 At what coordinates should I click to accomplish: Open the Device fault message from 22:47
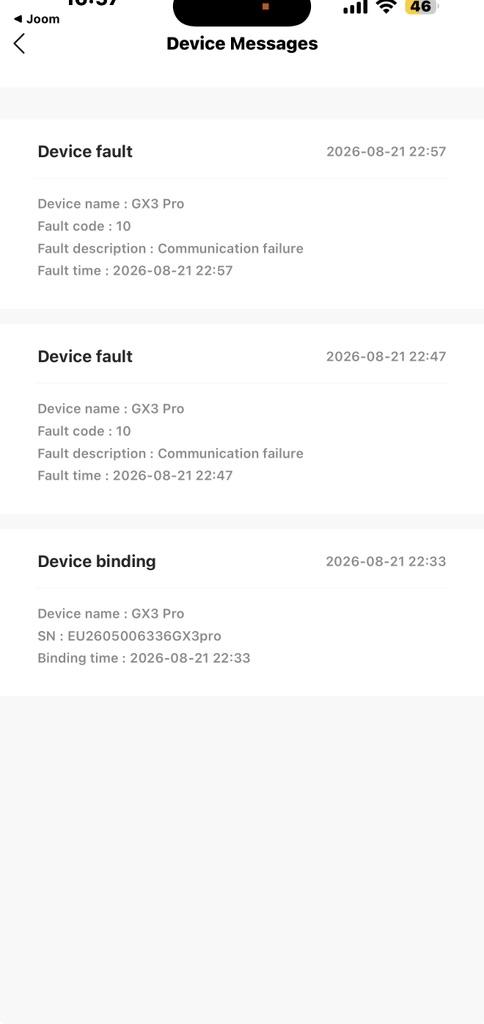(242, 419)
